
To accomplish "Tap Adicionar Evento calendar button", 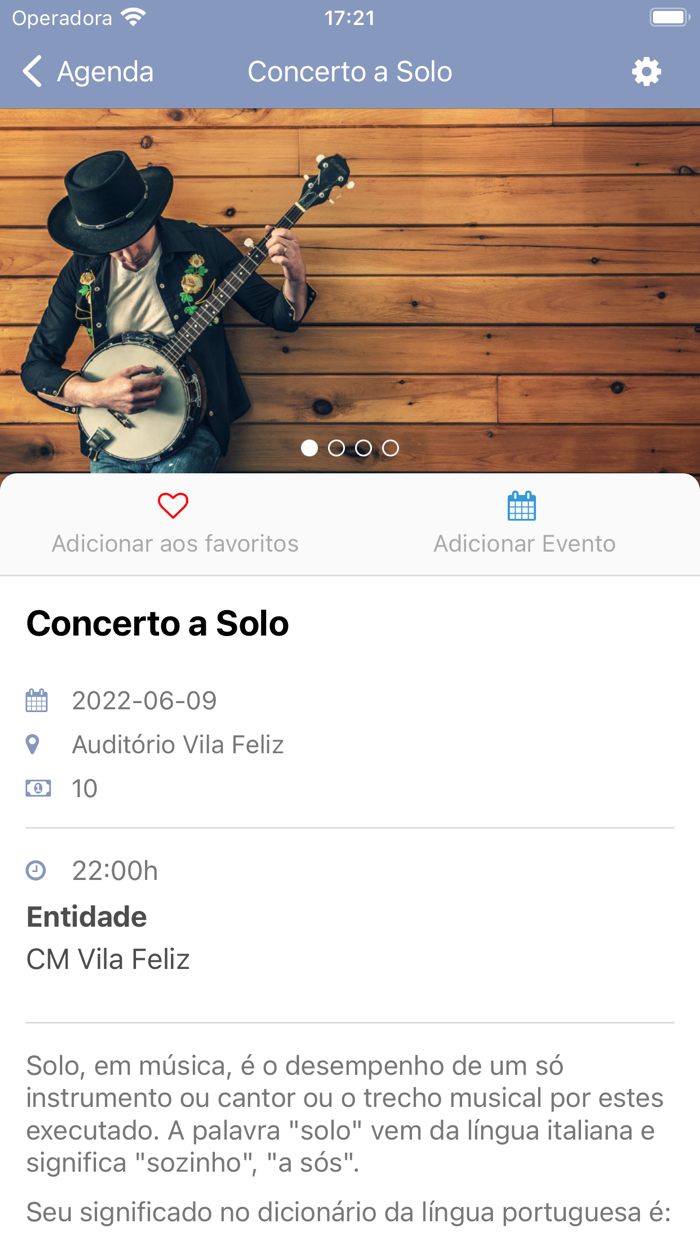I will coord(523,523).
